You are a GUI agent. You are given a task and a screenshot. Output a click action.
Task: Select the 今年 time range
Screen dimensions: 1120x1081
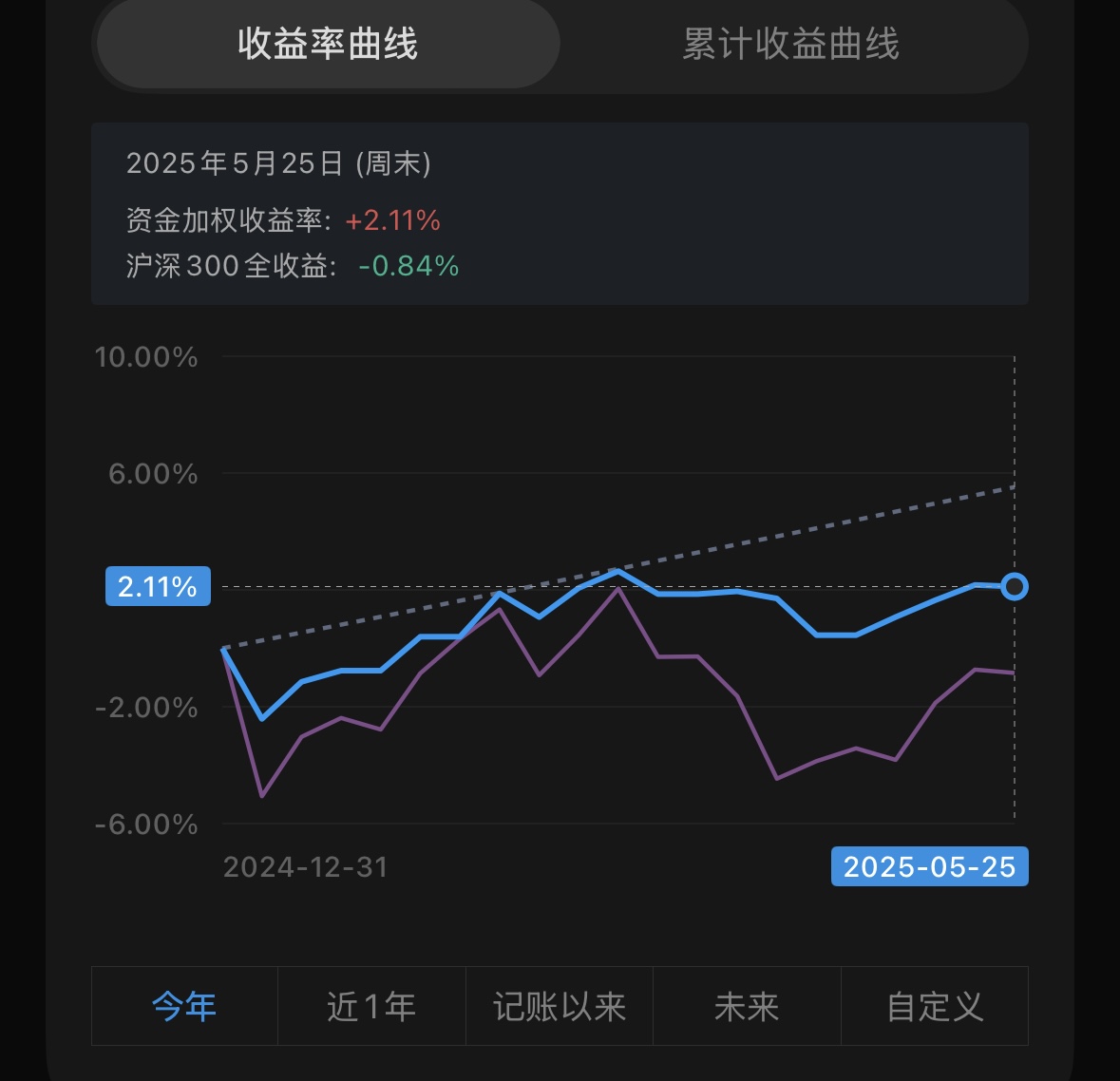point(184,1006)
